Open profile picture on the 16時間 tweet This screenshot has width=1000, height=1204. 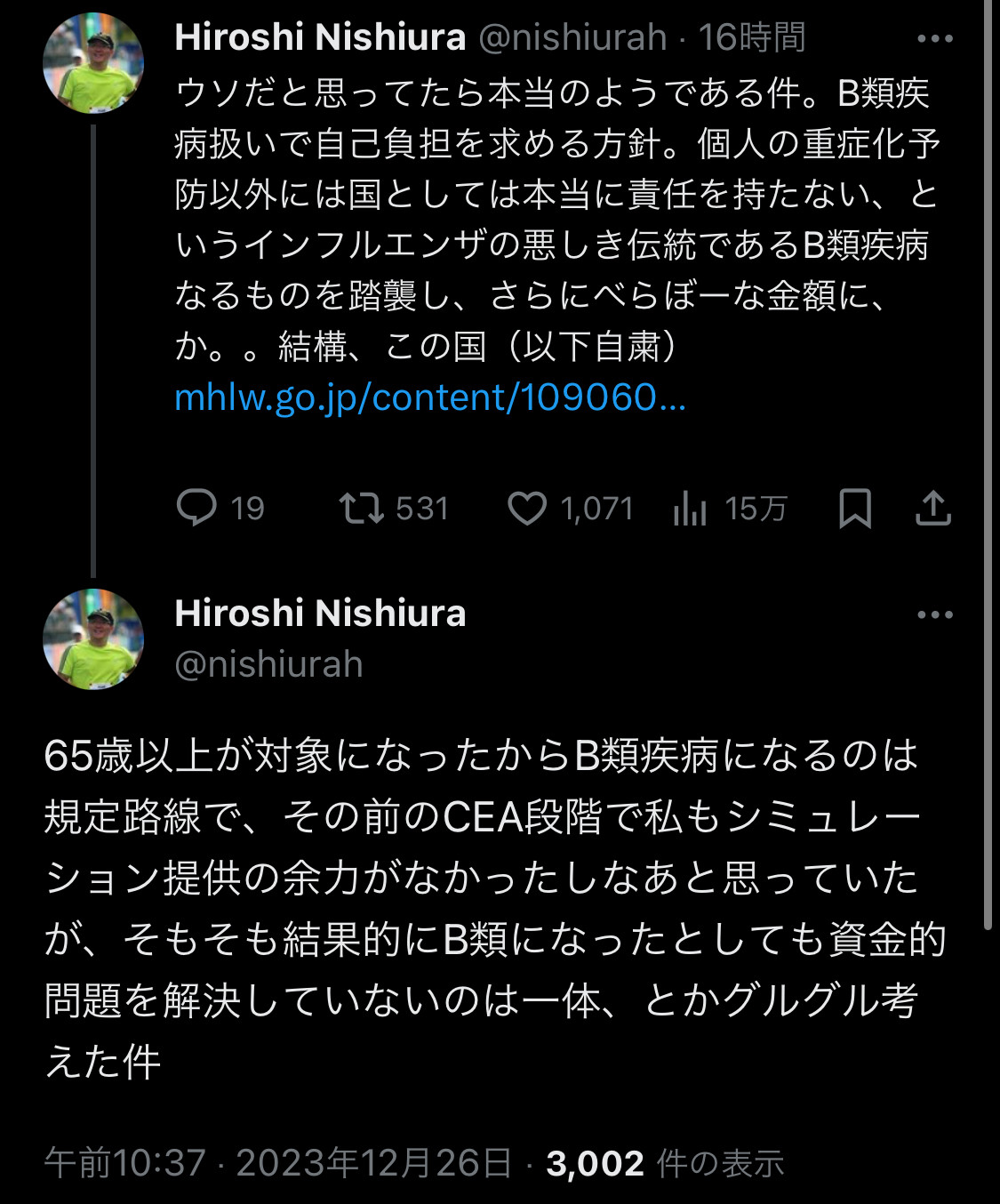[x=93, y=63]
